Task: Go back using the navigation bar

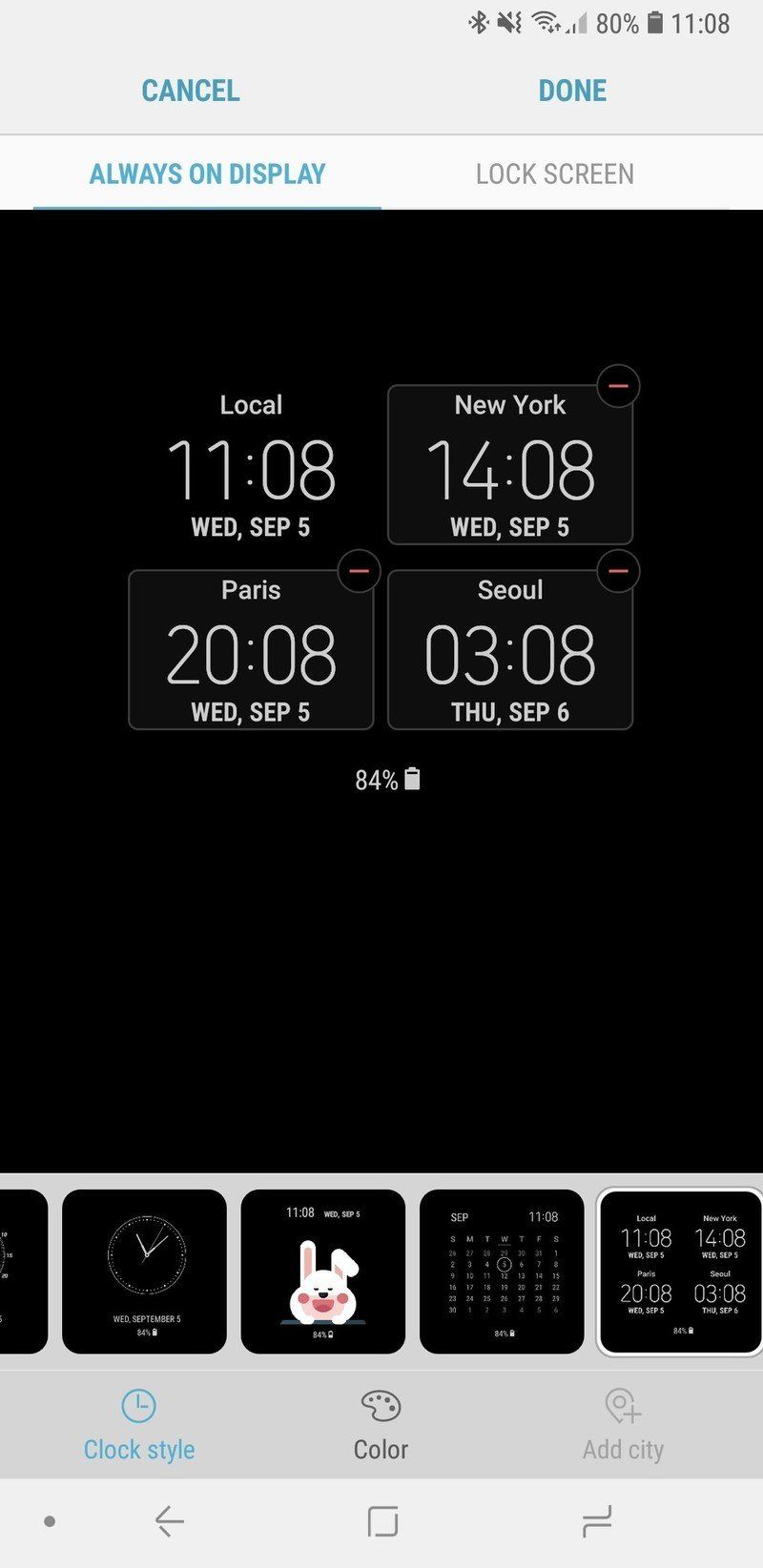Action: tap(170, 1521)
